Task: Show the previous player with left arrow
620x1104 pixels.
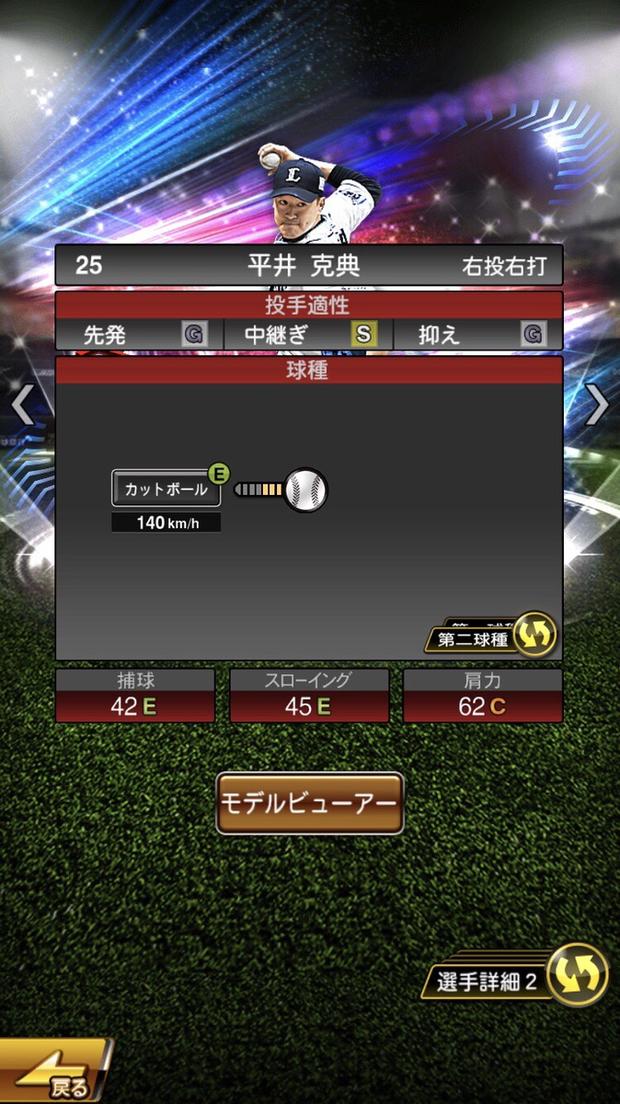Action: [x=22, y=405]
